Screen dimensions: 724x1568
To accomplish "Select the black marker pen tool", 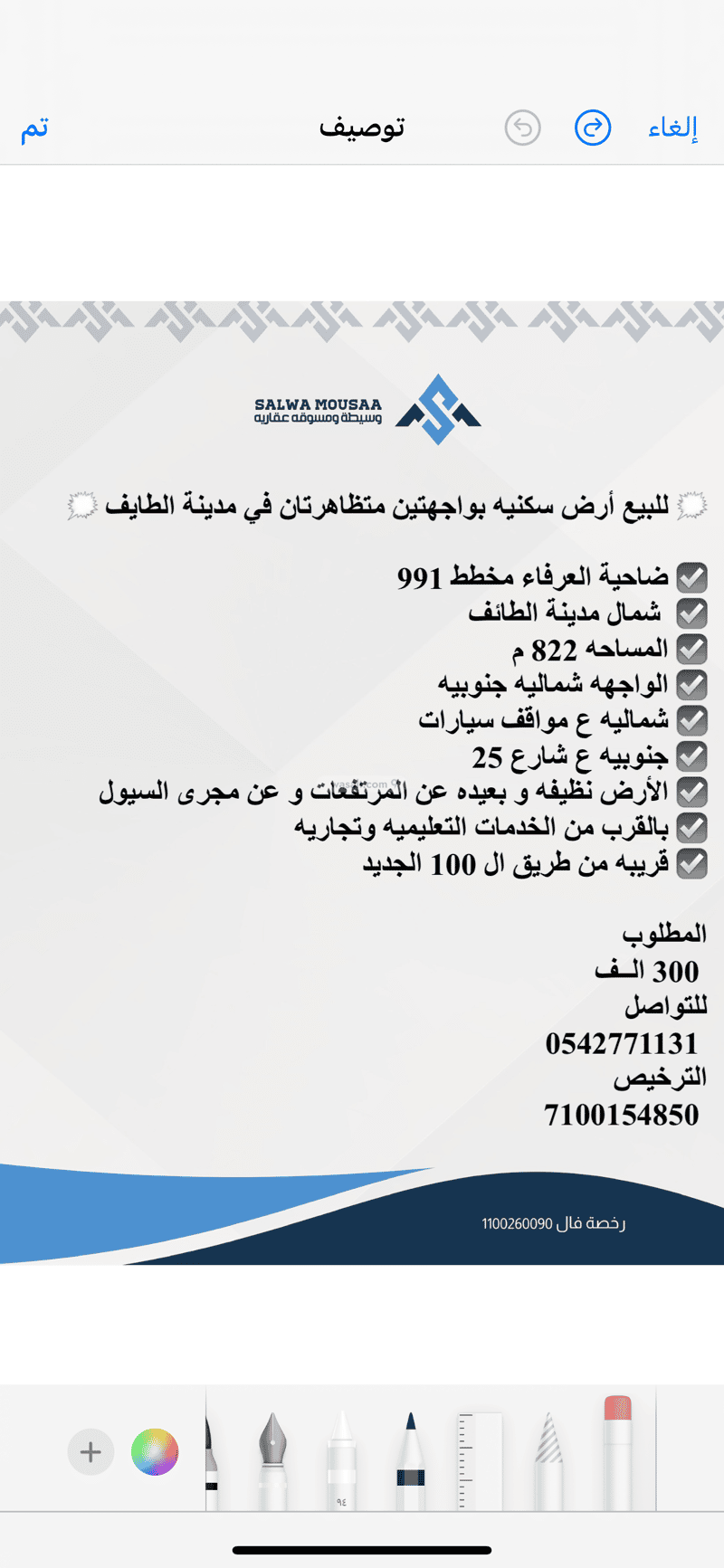I will [x=212, y=1457].
